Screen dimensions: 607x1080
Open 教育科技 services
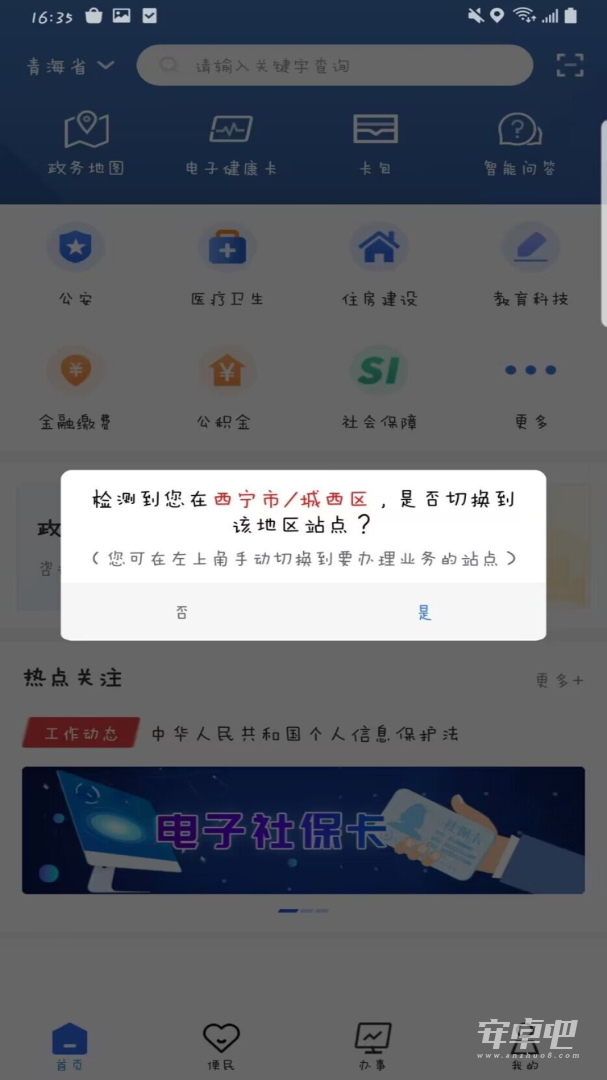click(x=531, y=264)
